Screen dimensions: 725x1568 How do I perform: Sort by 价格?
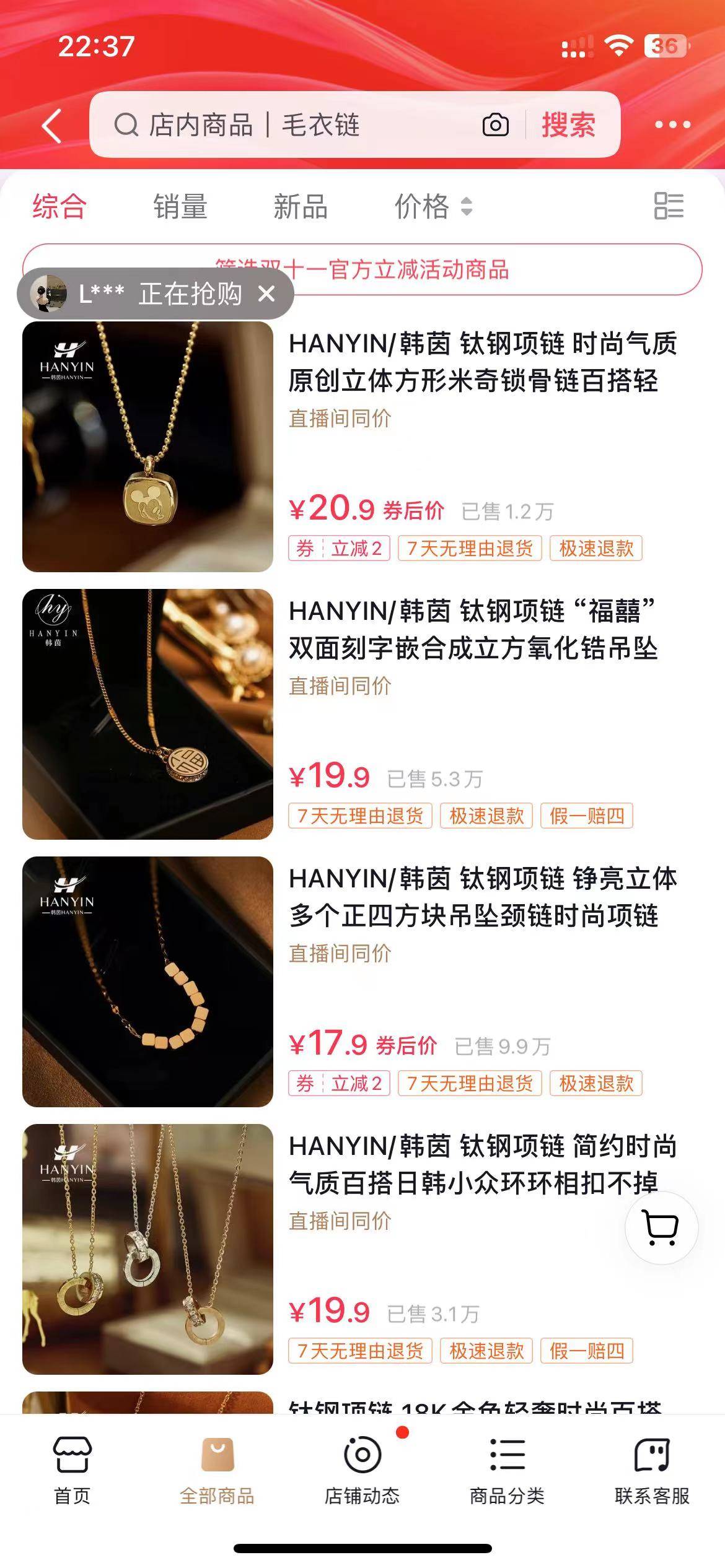point(433,206)
